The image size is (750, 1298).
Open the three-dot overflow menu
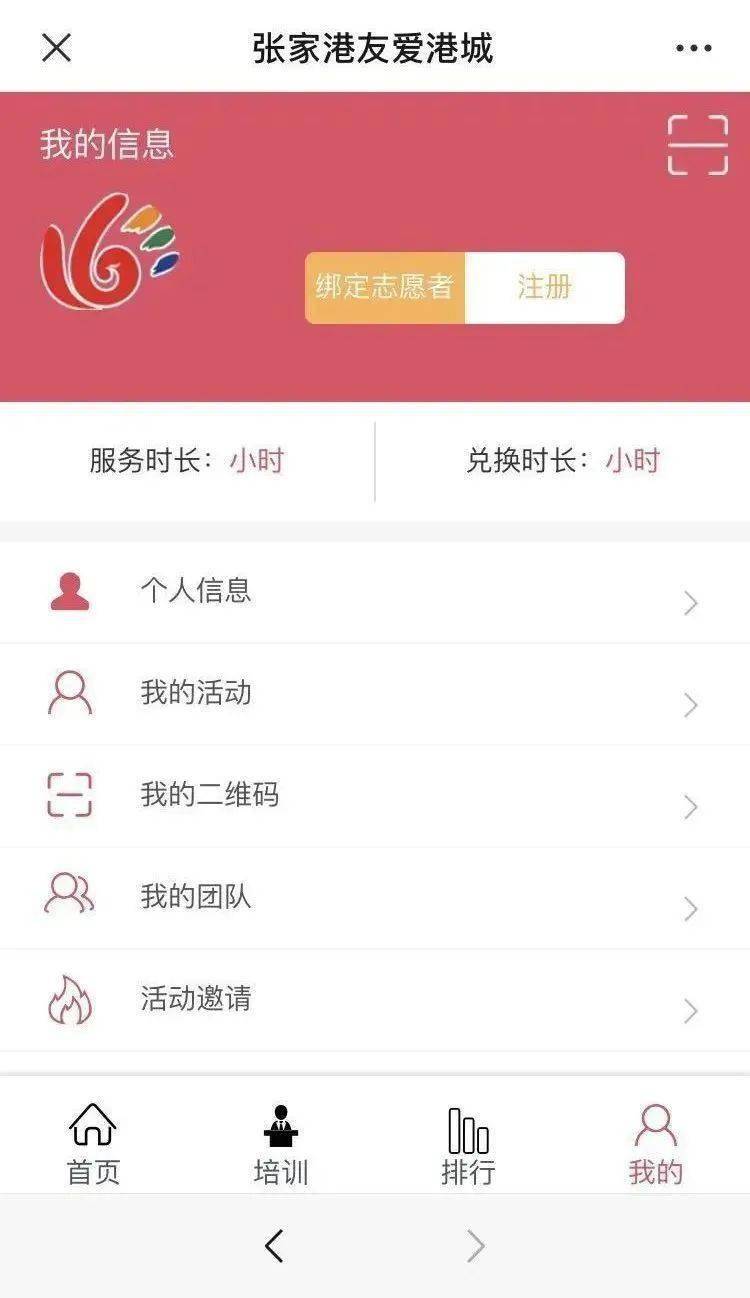click(693, 48)
